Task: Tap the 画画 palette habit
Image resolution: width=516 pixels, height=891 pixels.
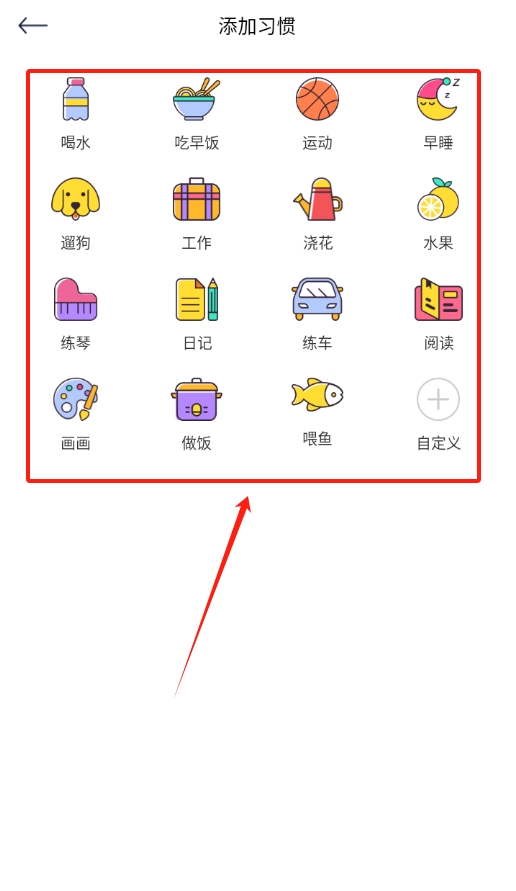Action: pyautogui.click(x=76, y=414)
